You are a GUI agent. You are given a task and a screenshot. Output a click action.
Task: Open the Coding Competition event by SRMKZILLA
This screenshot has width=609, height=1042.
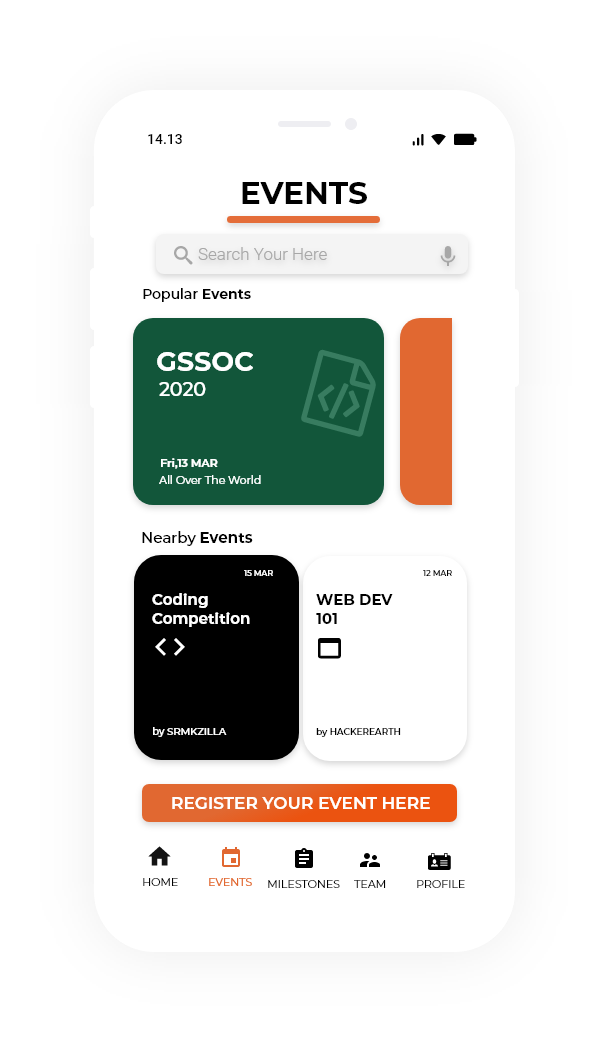[x=216, y=657]
